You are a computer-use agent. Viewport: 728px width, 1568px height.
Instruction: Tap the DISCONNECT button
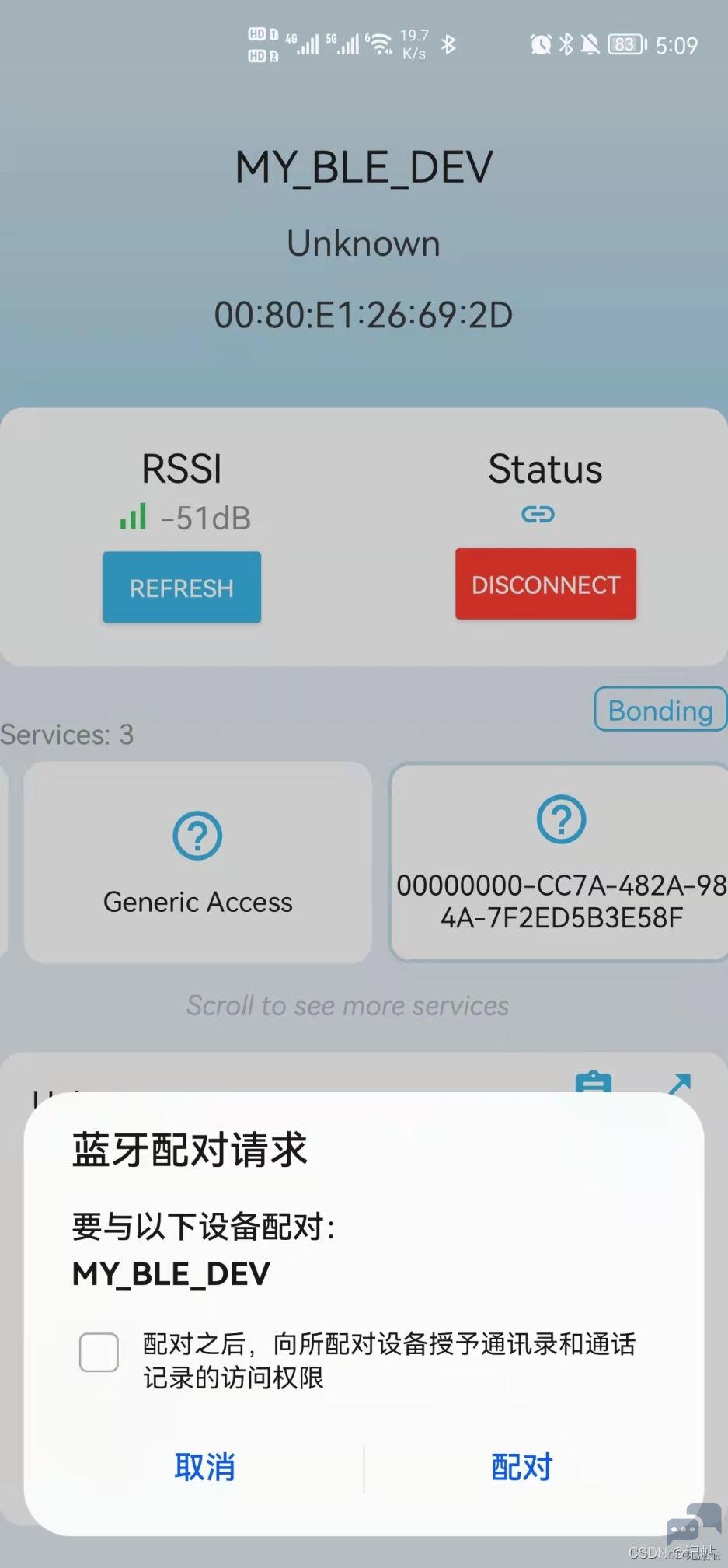(545, 585)
